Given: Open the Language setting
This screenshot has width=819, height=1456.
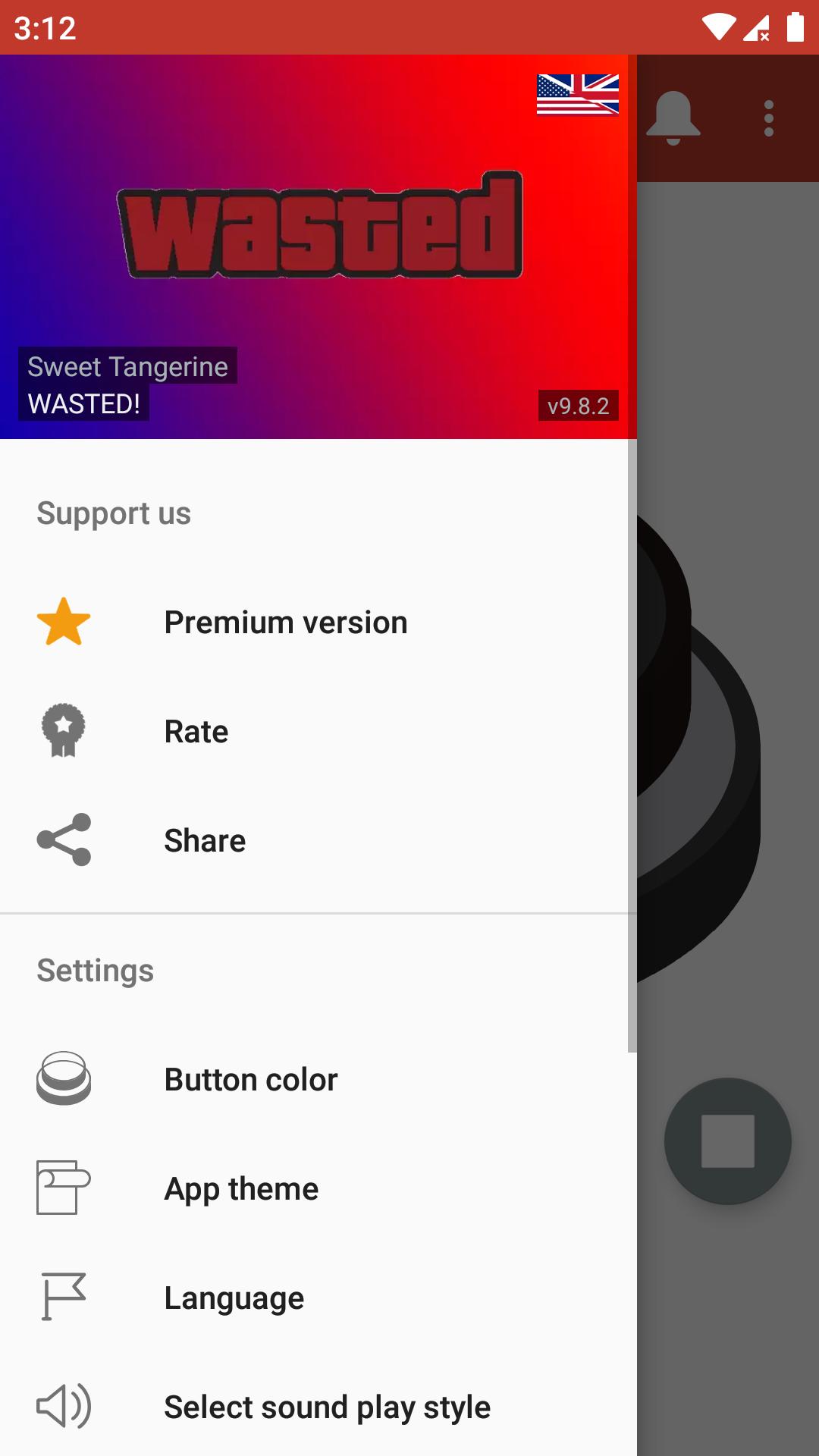Looking at the screenshot, I should pyautogui.click(x=318, y=1298).
